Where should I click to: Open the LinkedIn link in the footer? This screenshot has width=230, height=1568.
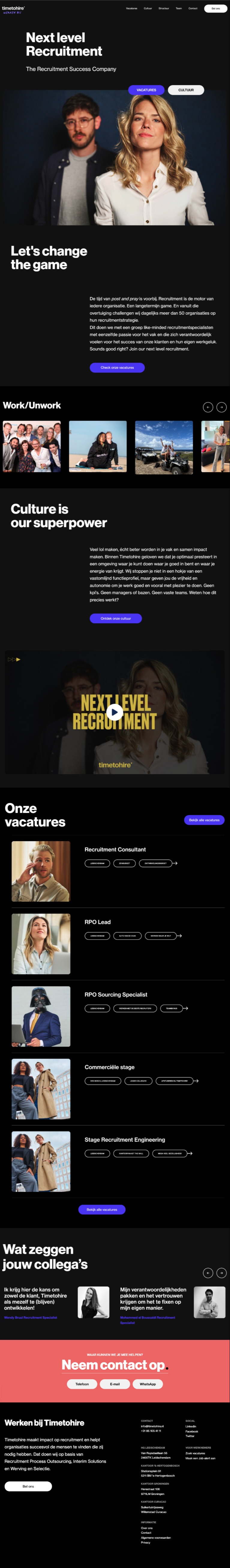point(190,1426)
